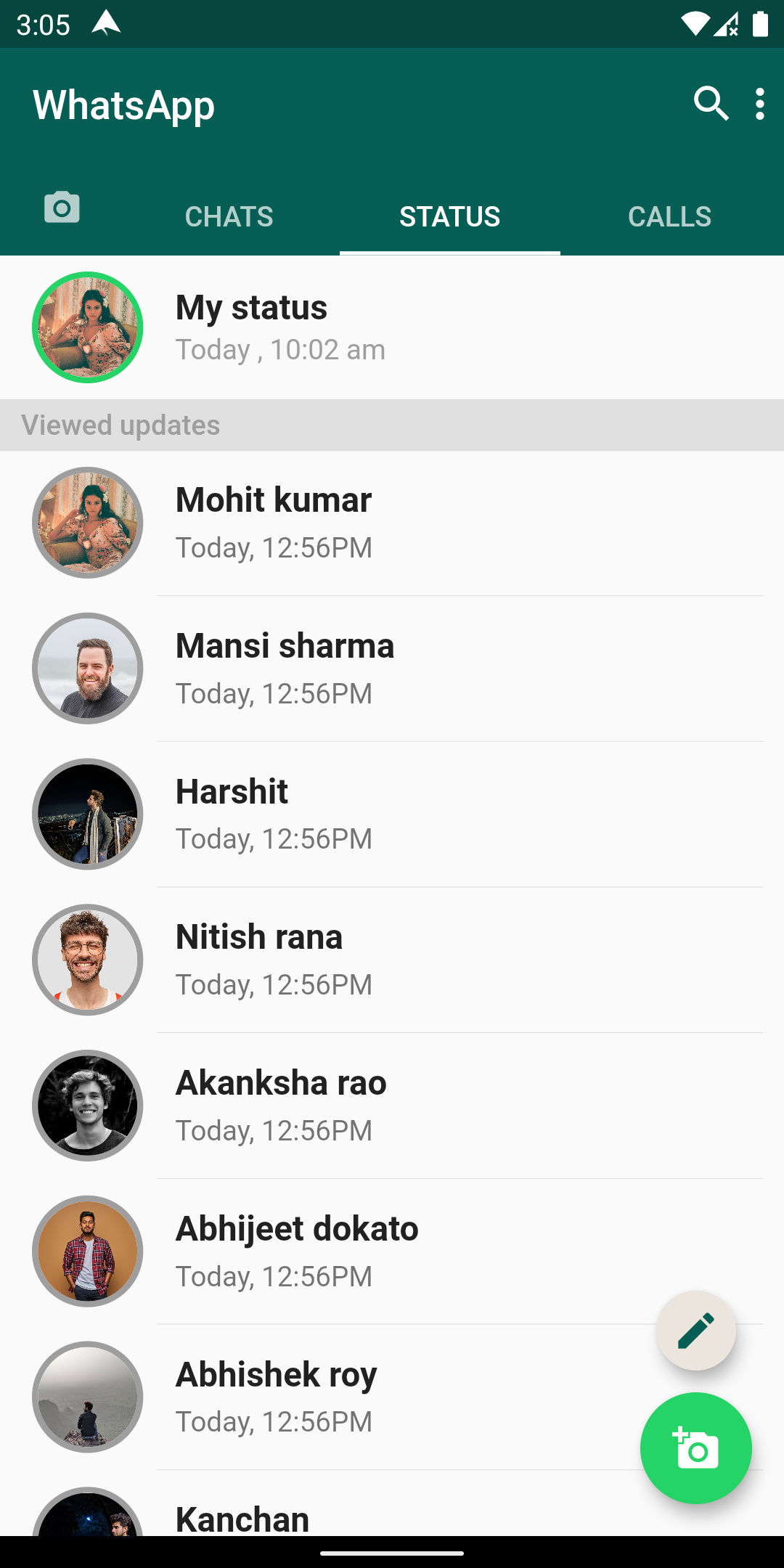Open Abhijeet dokato's status
The height and width of the screenshot is (1568, 784).
(392, 1251)
